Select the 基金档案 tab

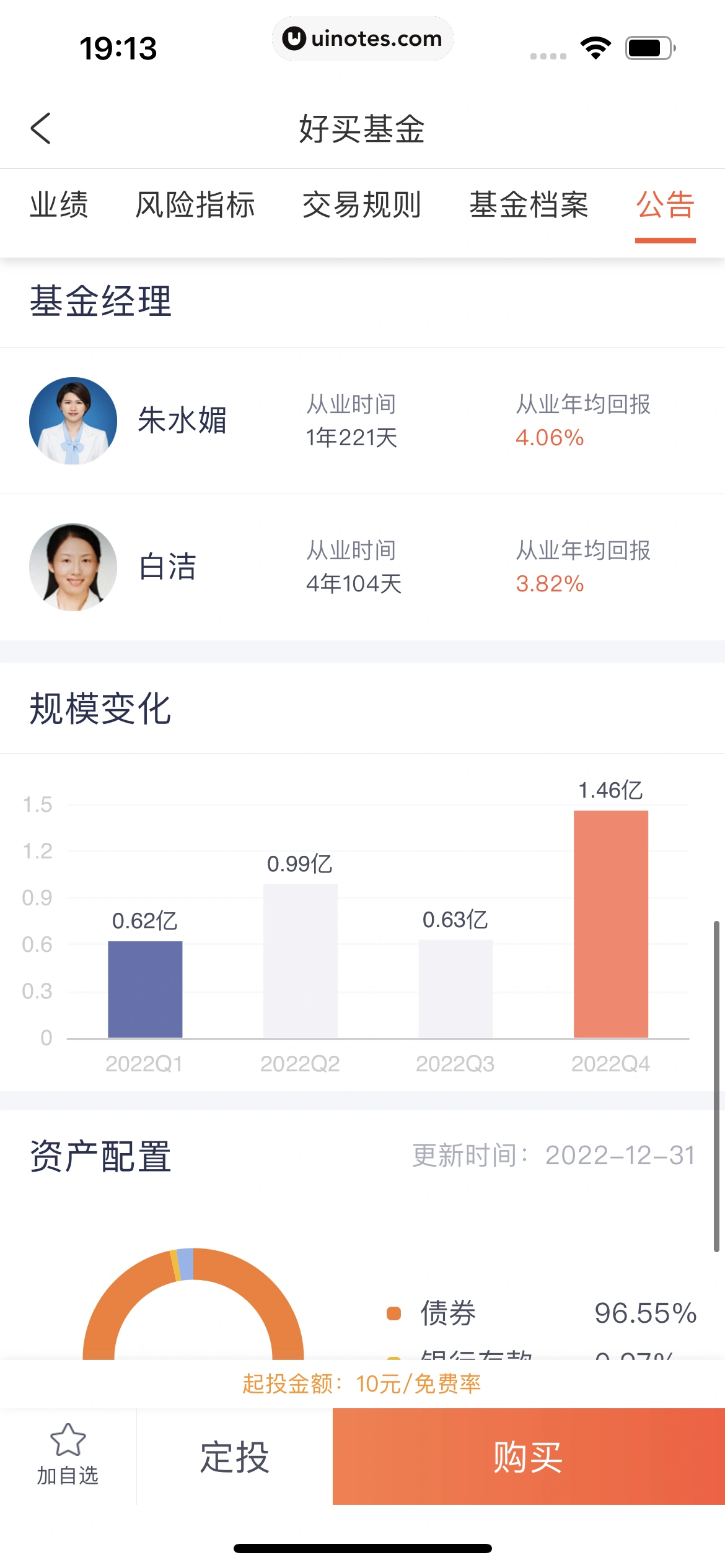pos(529,205)
